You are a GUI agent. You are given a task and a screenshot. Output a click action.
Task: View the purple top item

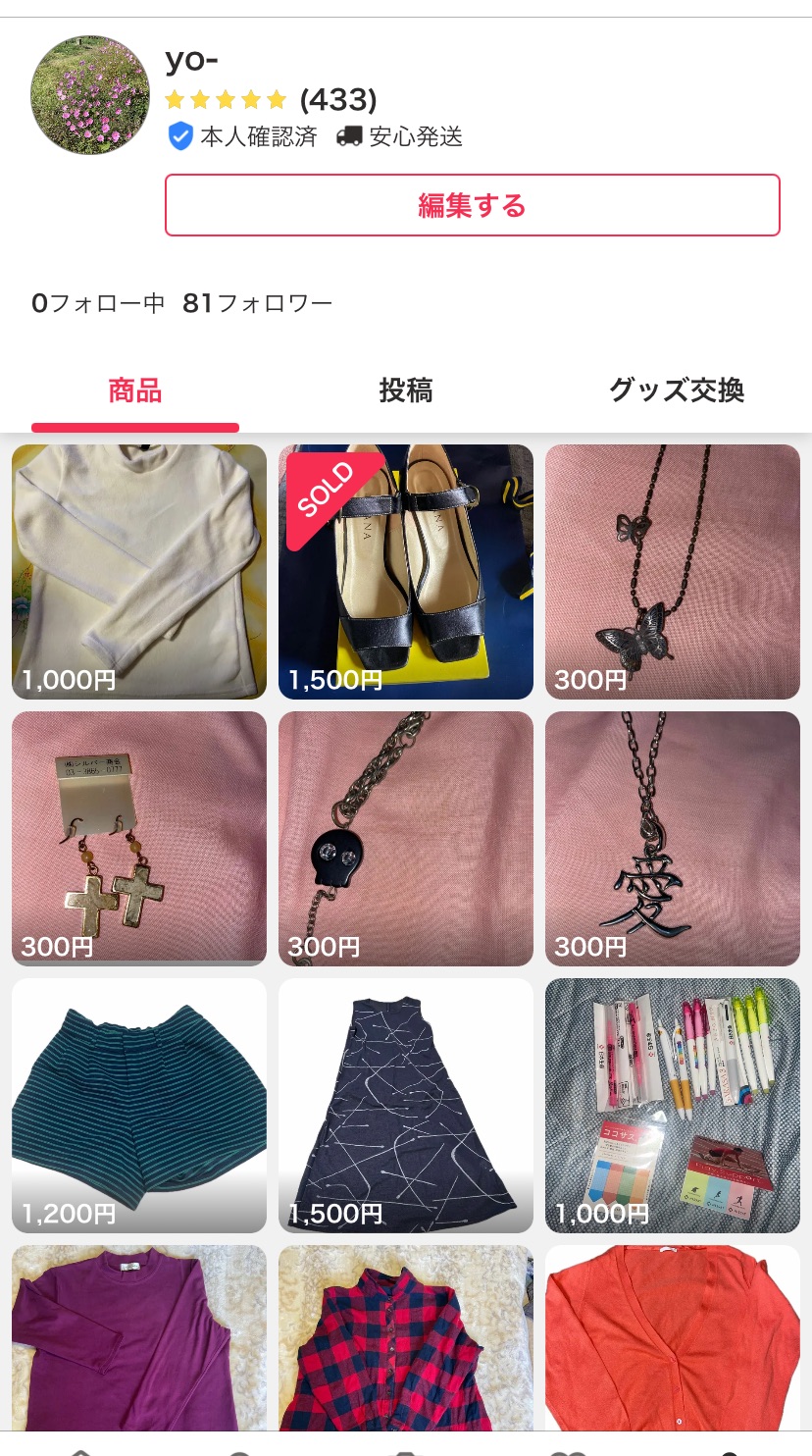[139, 1339]
